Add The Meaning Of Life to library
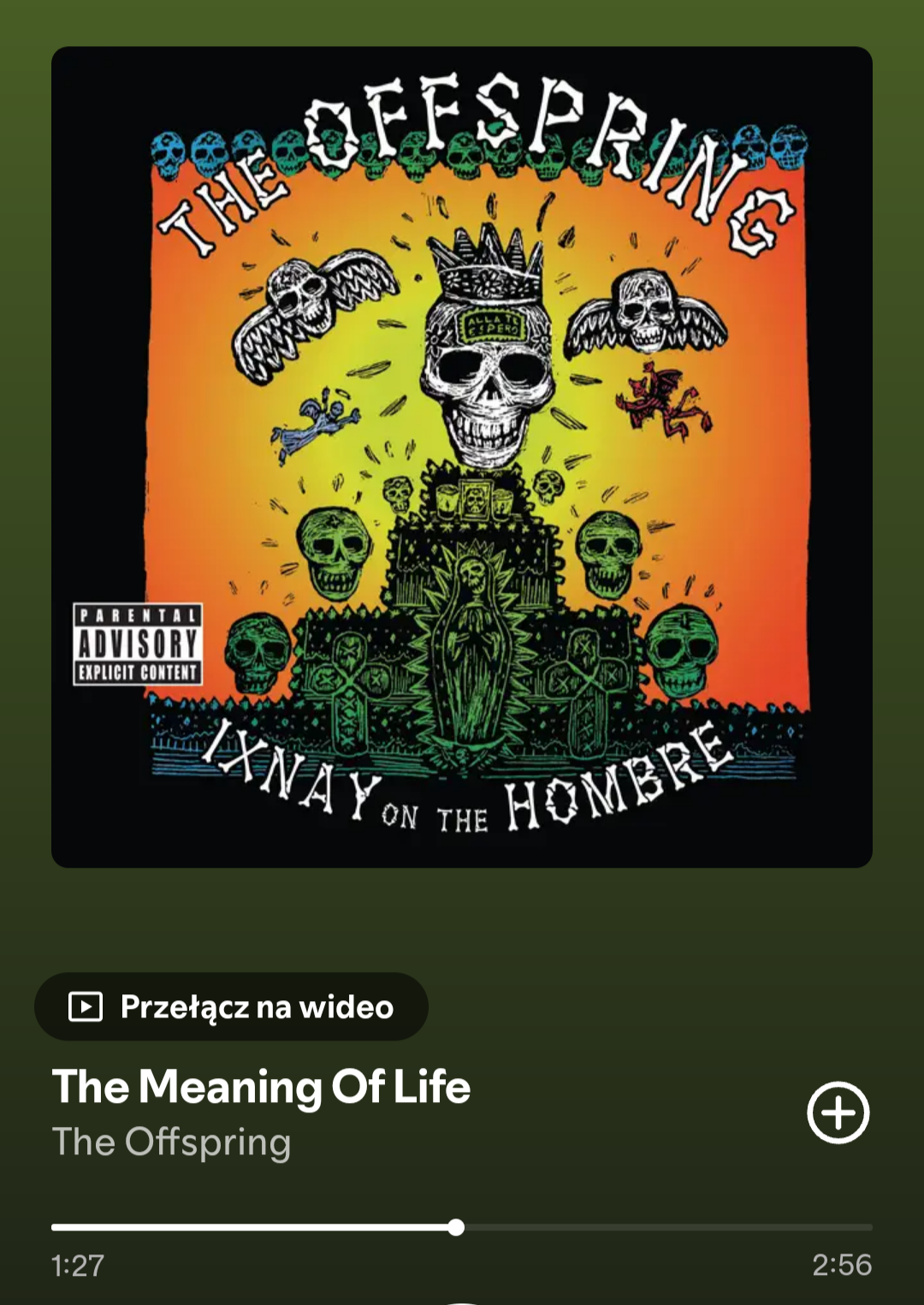Screen dimensions: 924x1305 (838, 1112)
